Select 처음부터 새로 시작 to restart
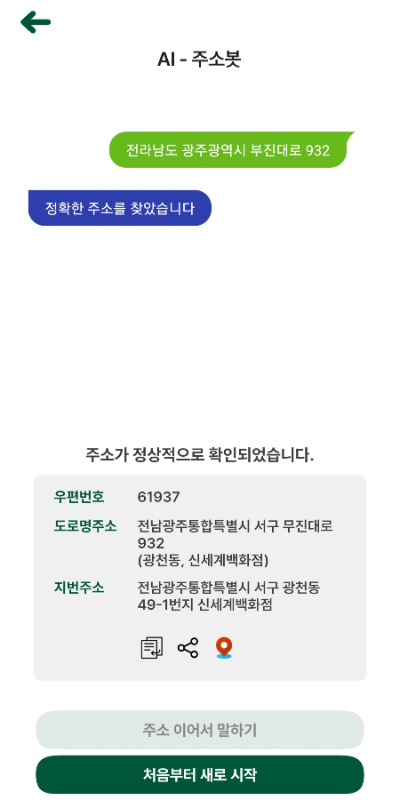 pos(200,774)
